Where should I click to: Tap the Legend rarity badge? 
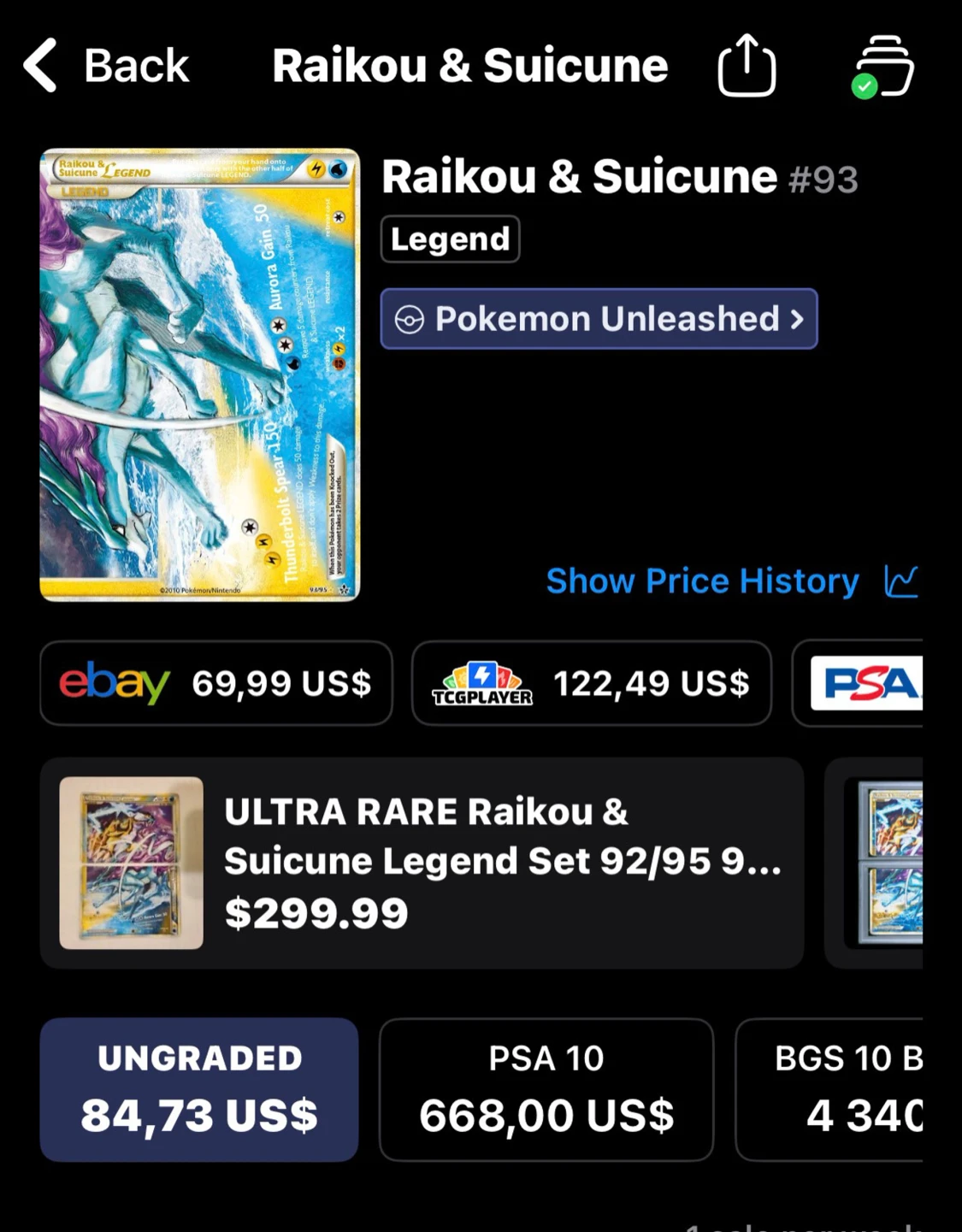tap(450, 239)
